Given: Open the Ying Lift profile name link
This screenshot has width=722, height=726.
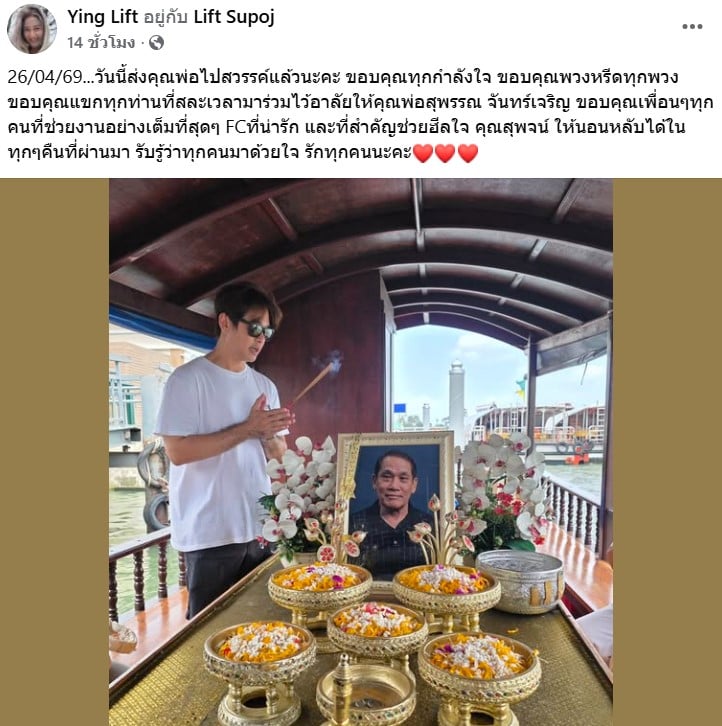Looking at the screenshot, I should point(103,17).
